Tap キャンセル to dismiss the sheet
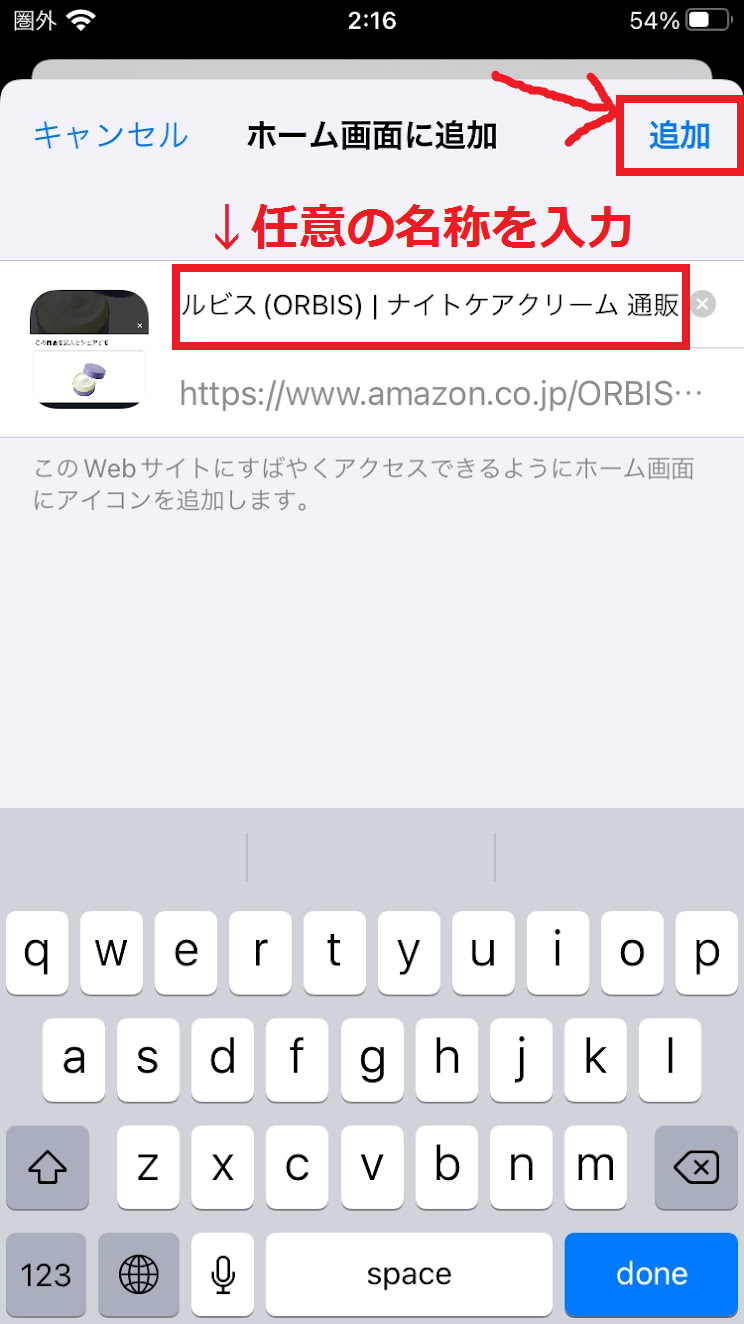The height and width of the screenshot is (1324, 744). (x=110, y=135)
